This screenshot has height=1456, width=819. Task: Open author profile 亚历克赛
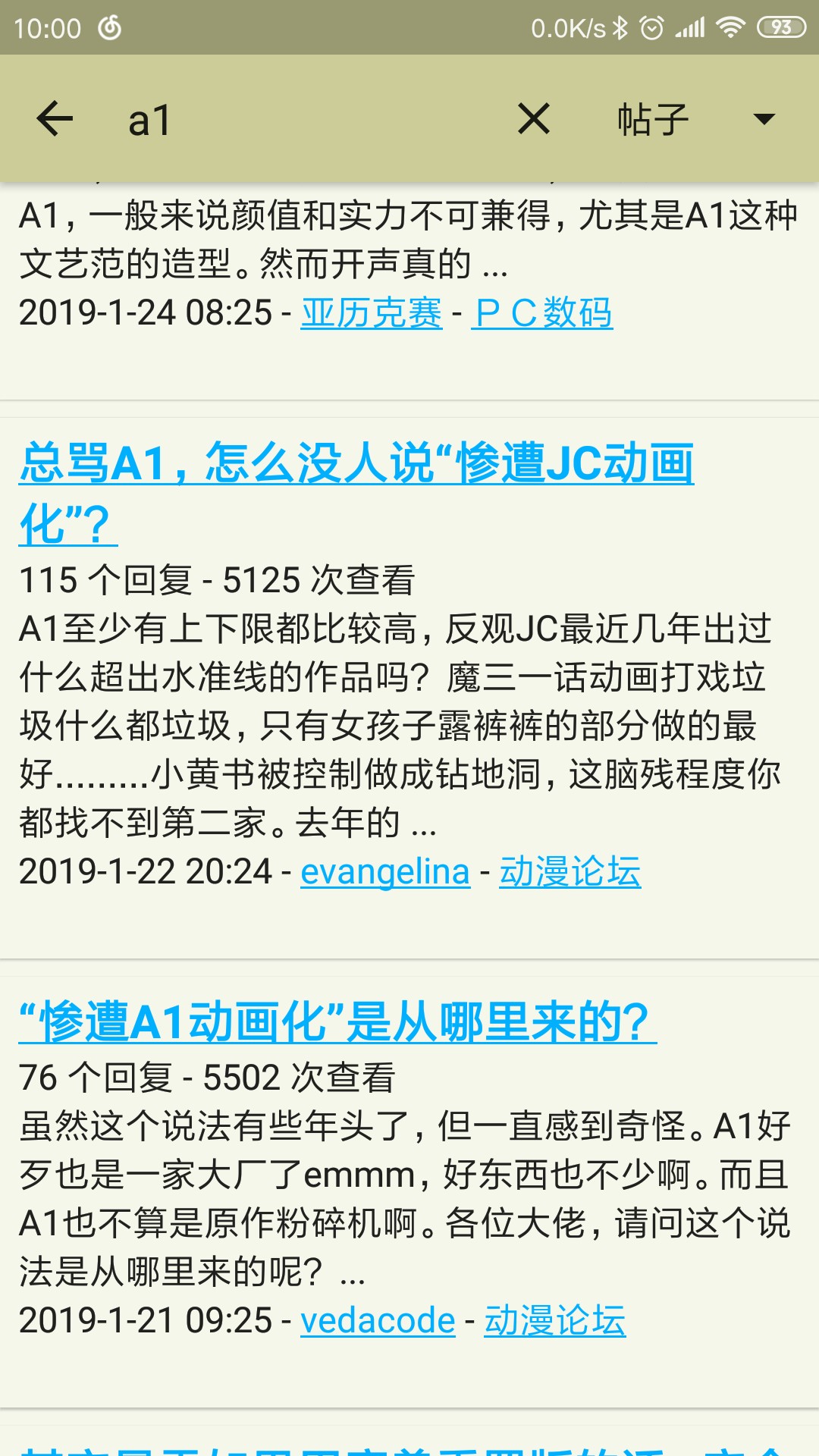click(x=372, y=313)
